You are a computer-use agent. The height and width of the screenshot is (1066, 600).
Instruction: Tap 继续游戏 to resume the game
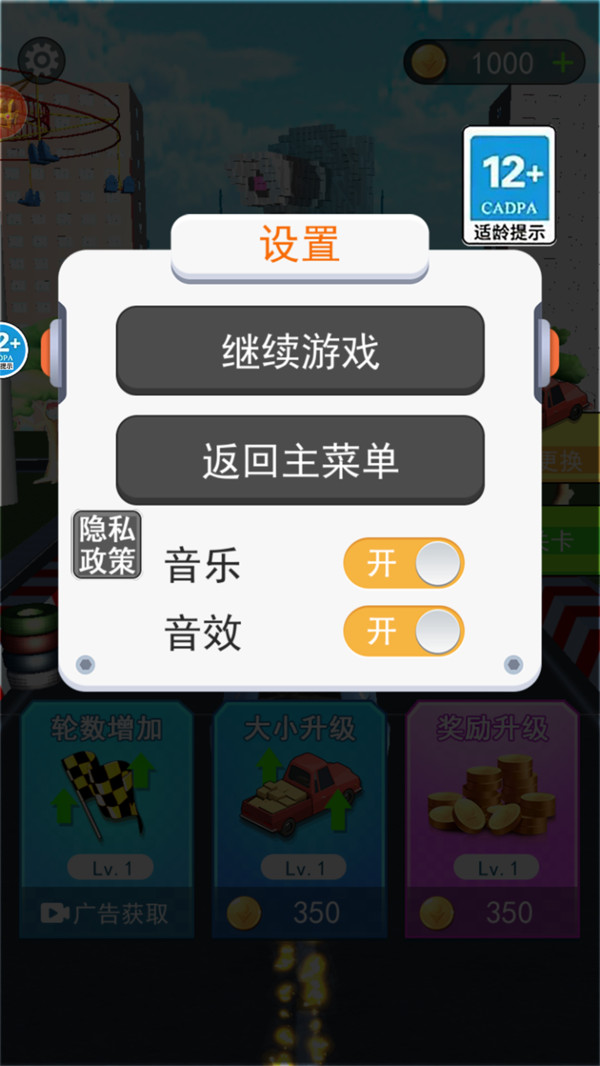click(x=300, y=351)
